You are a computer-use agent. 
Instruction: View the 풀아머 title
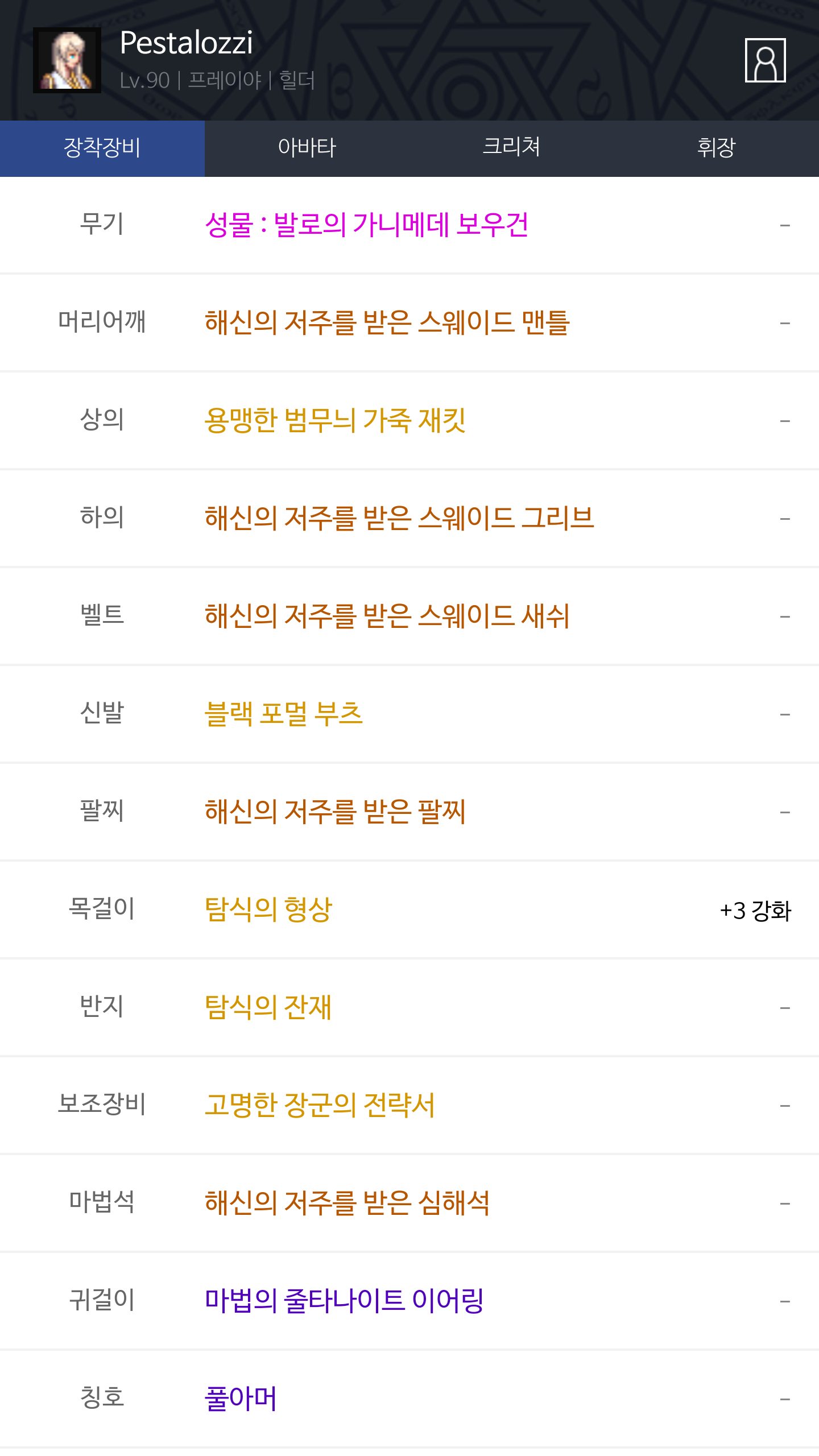pyautogui.click(x=241, y=1399)
